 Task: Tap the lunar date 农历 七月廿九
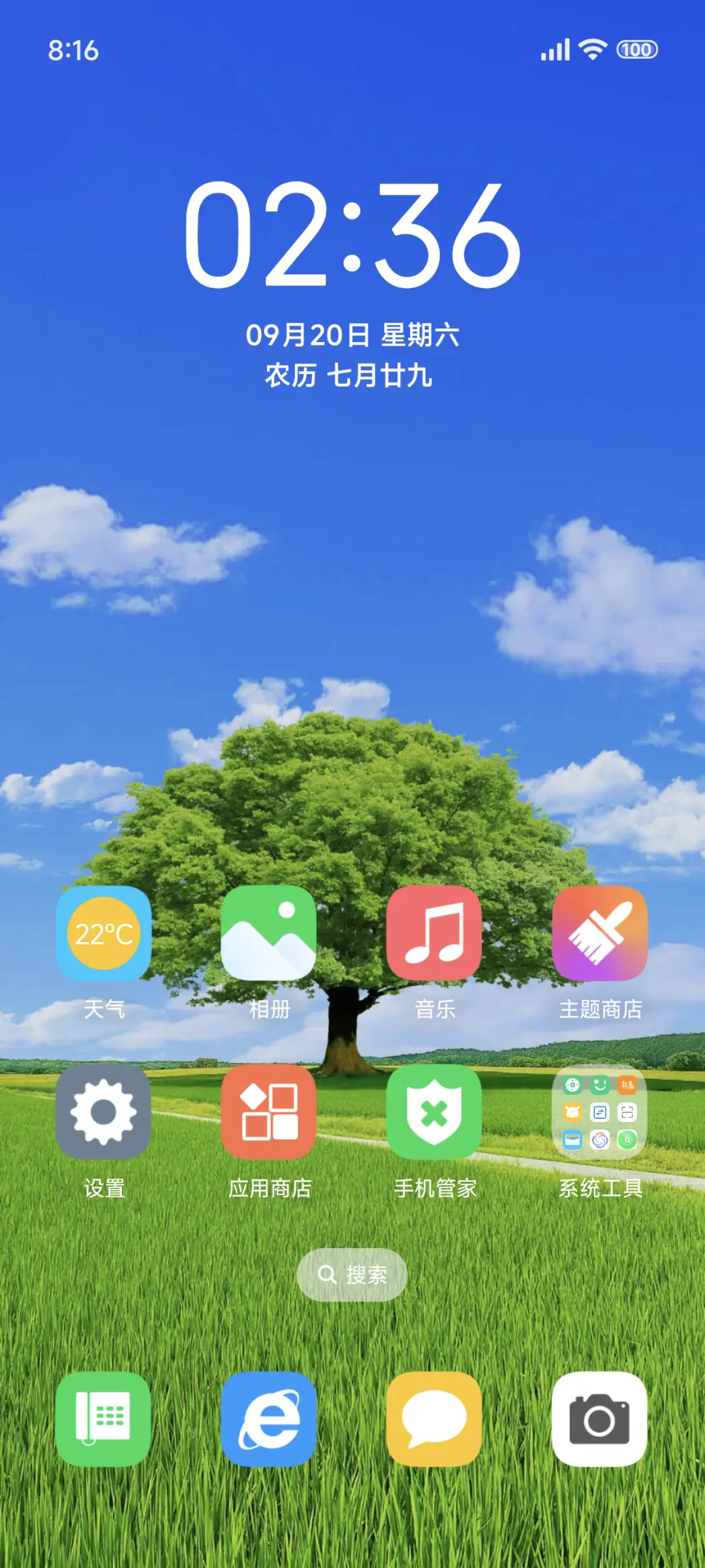(352, 373)
